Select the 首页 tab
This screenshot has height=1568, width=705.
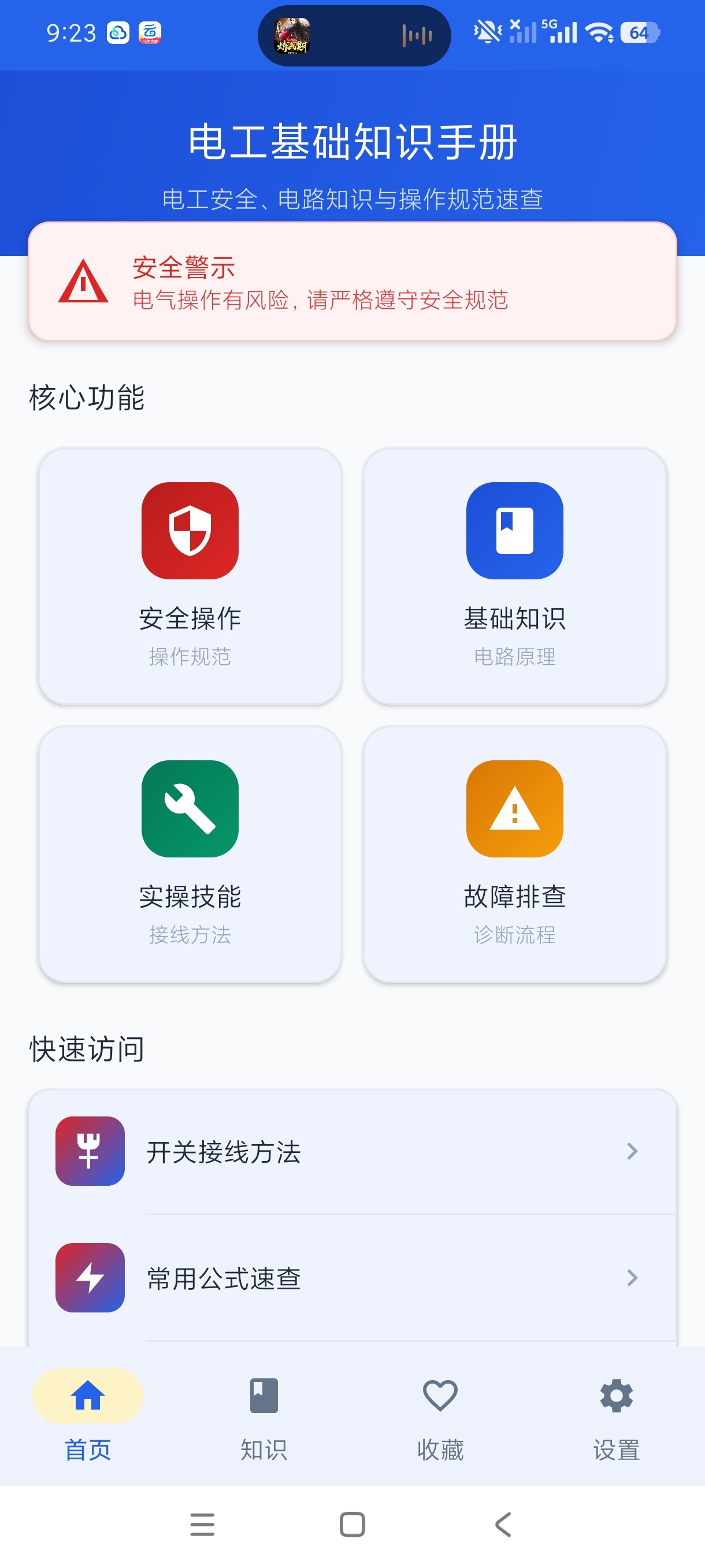88,1415
